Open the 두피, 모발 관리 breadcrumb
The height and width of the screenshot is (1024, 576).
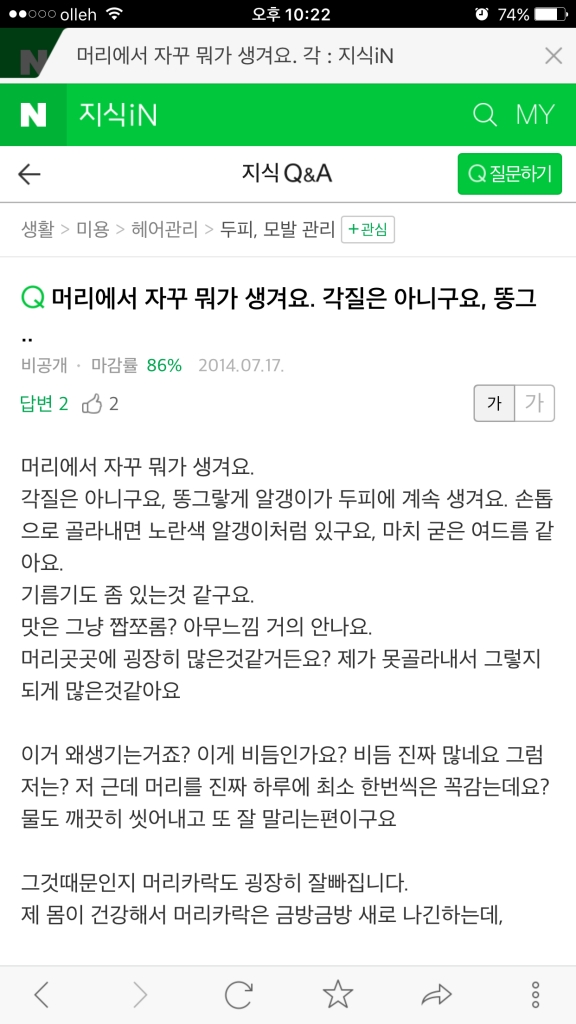278,230
